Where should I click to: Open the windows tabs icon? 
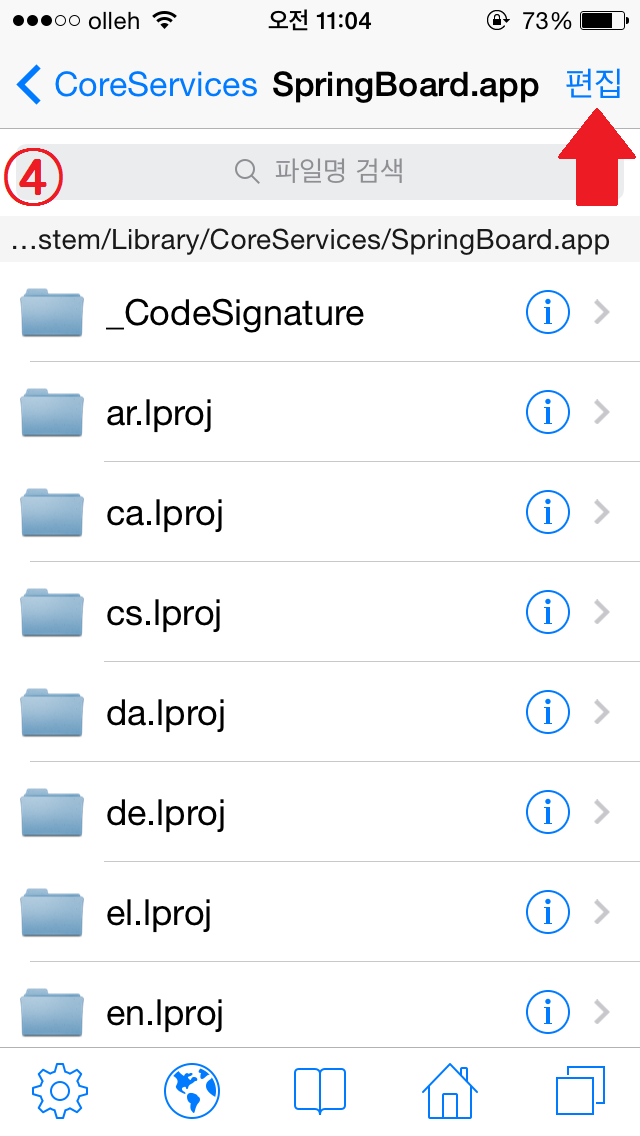(580, 1090)
